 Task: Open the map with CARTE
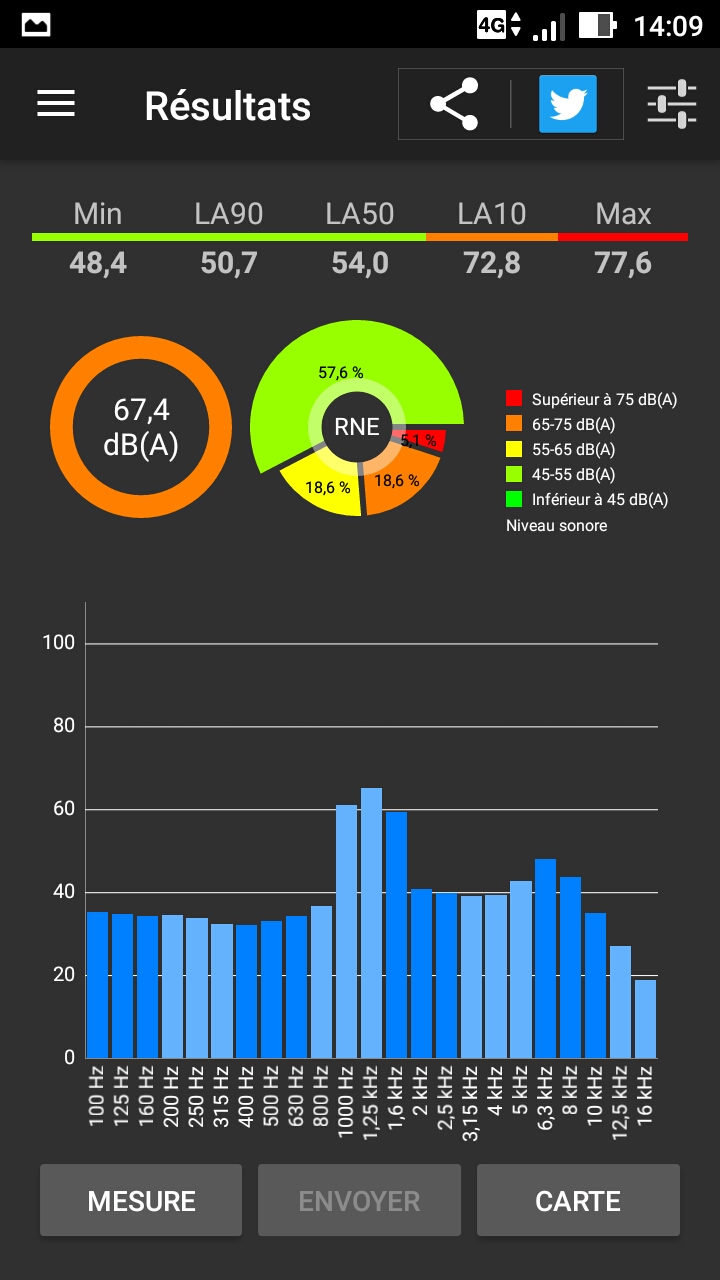(x=578, y=1200)
